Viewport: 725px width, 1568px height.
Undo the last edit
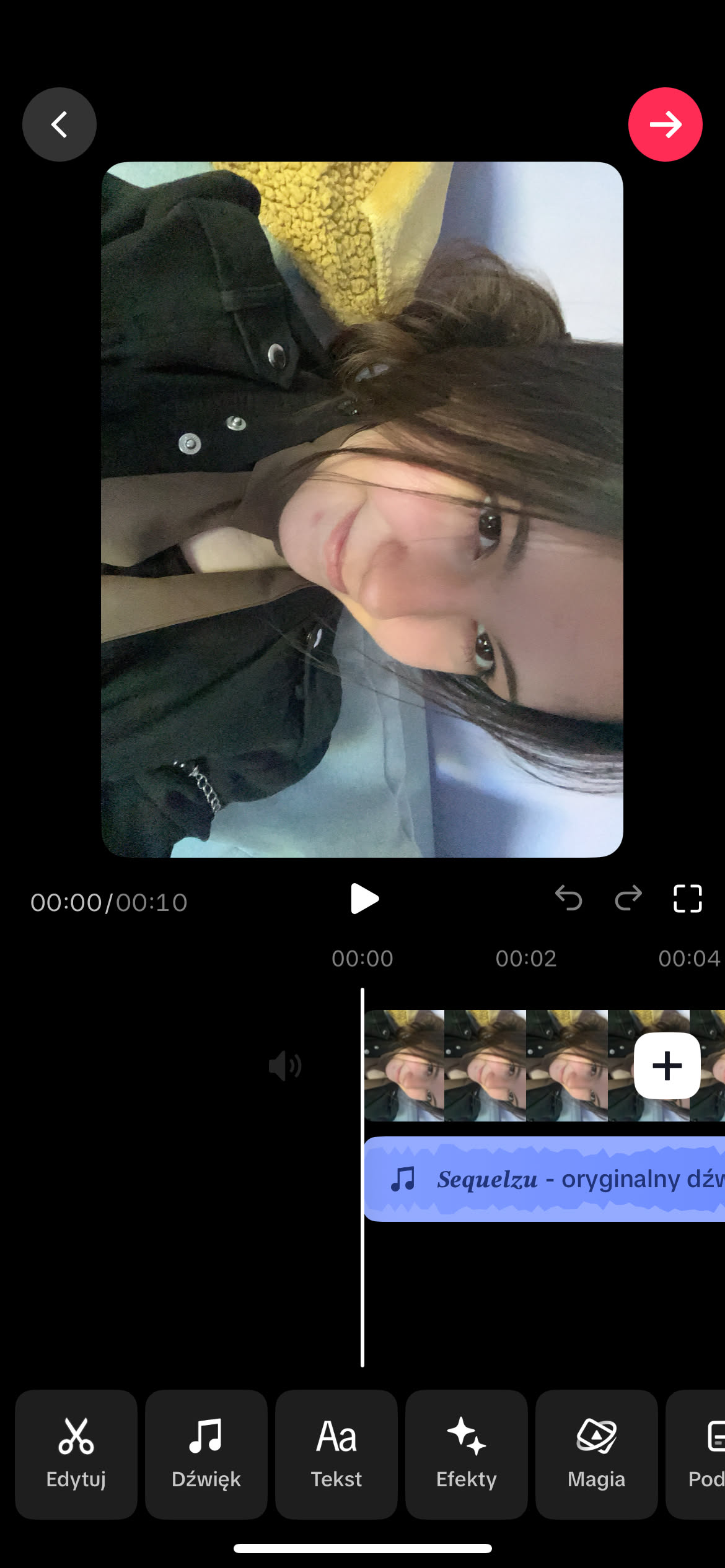pyautogui.click(x=568, y=898)
